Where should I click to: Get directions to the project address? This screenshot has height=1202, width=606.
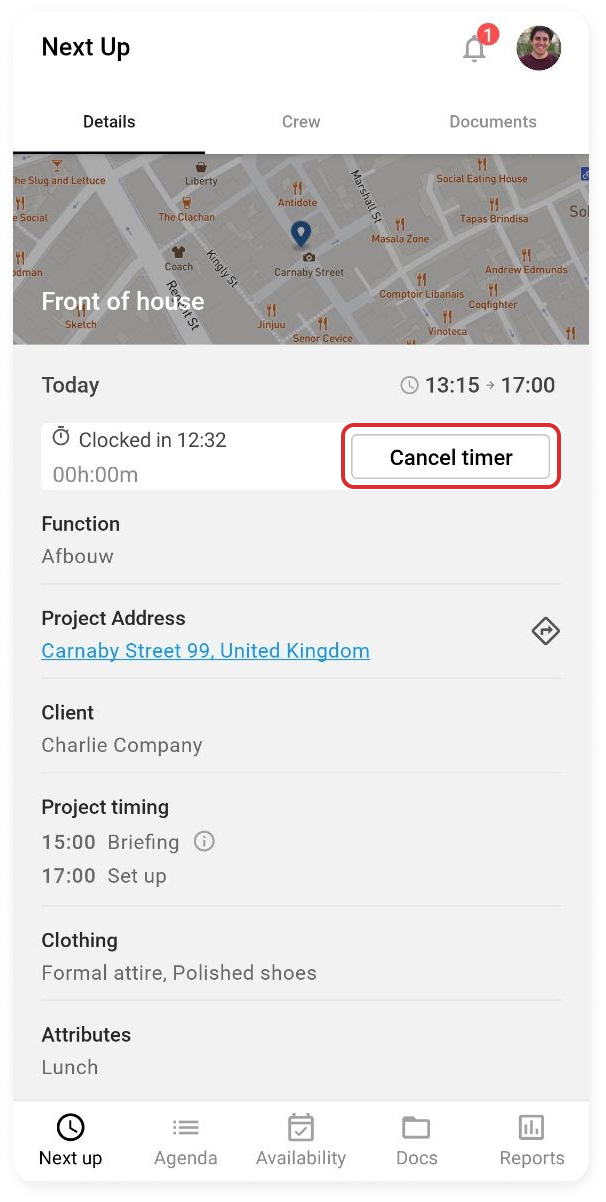coord(545,631)
